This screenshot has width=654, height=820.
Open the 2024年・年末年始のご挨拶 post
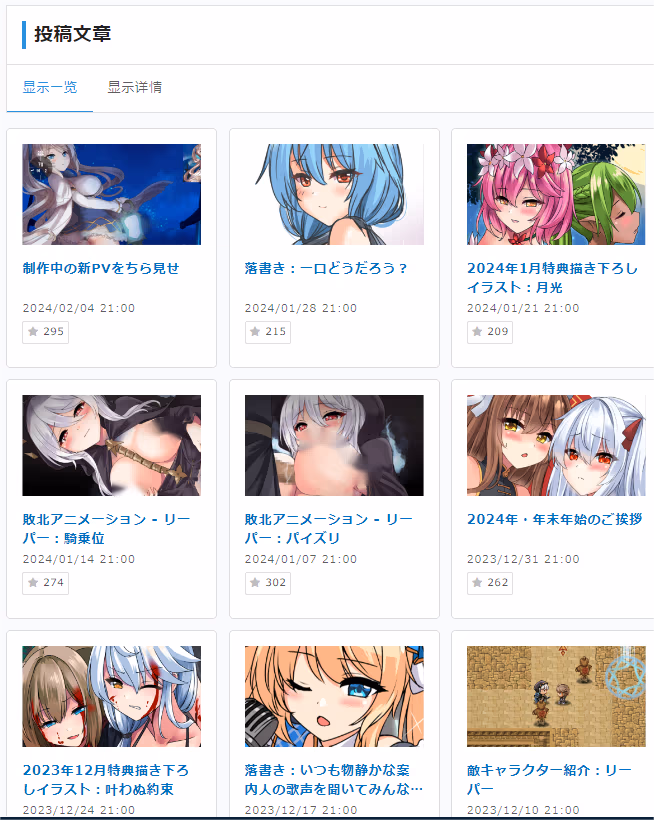(x=554, y=519)
